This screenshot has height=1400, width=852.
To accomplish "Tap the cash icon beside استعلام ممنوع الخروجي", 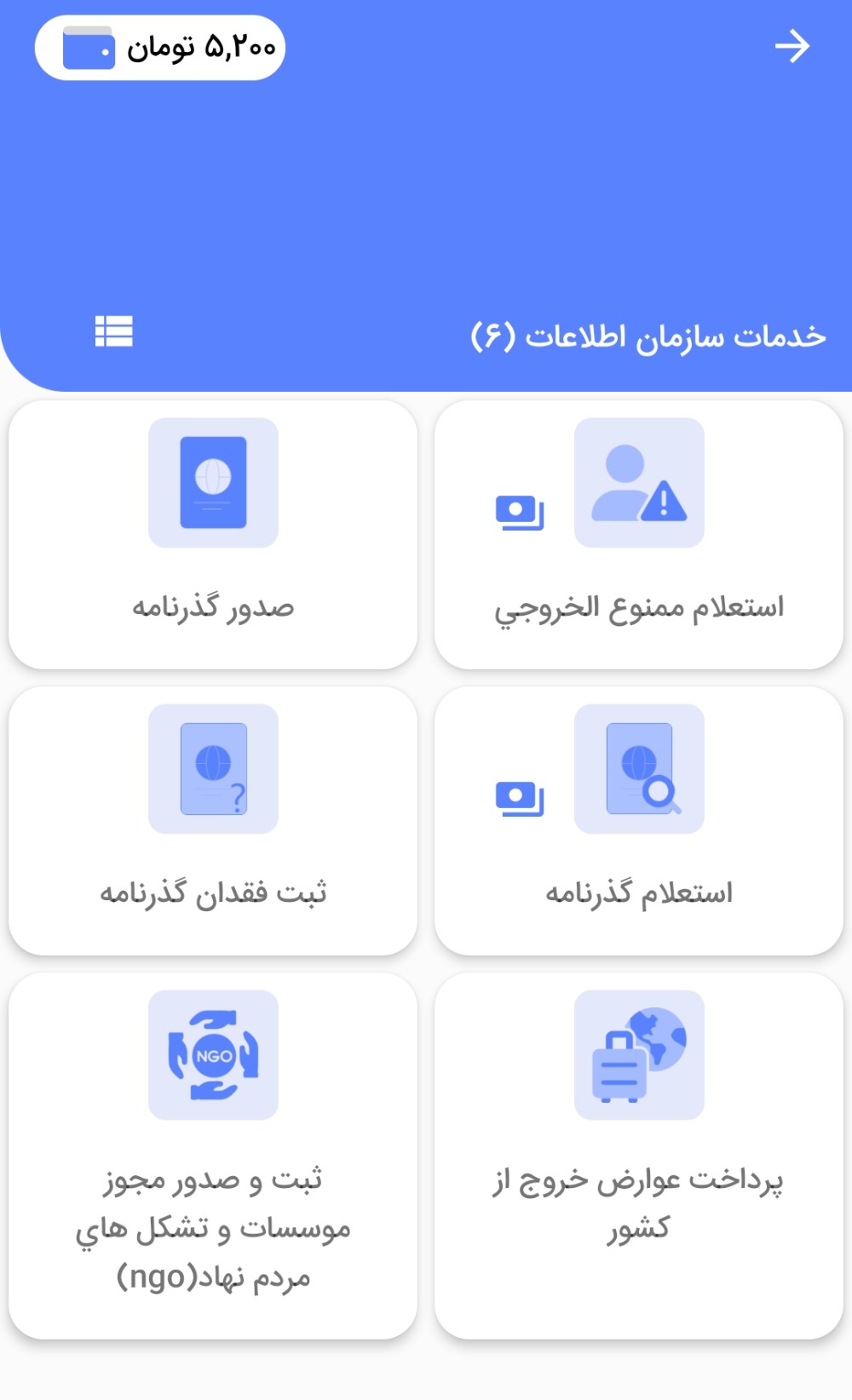I will coord(518,510).
